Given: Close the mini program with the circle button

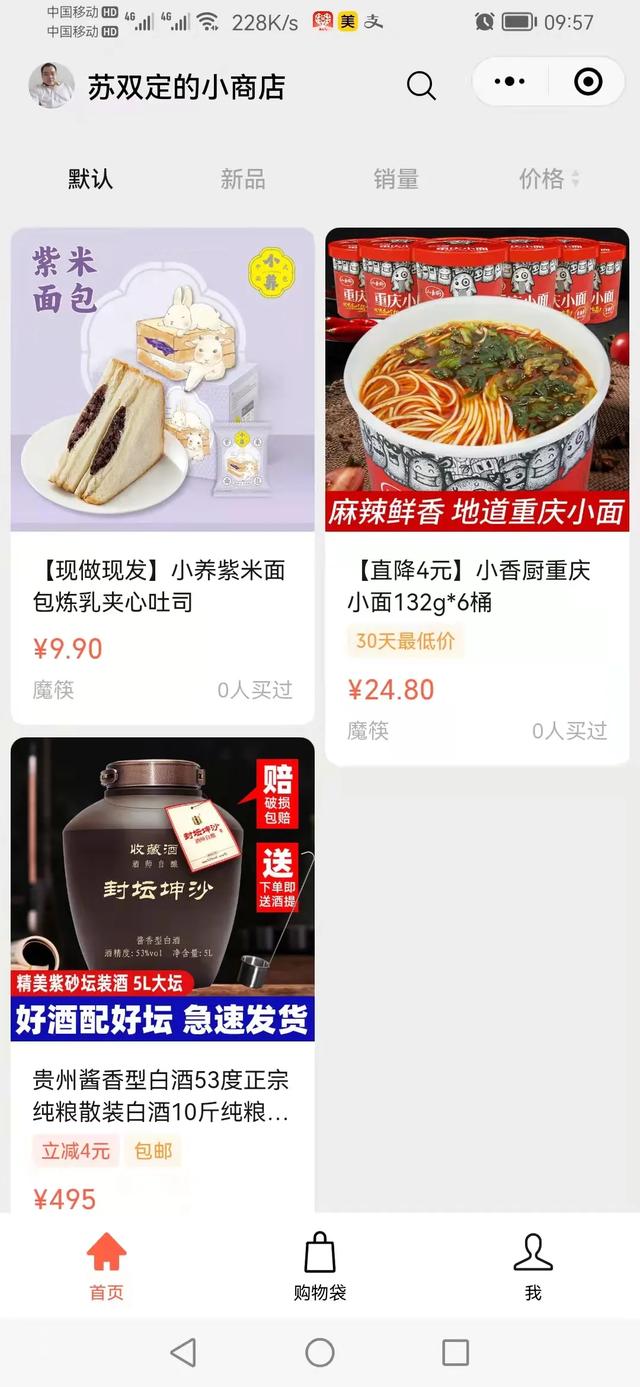Looking at the screenshot, I should [588, 82].
